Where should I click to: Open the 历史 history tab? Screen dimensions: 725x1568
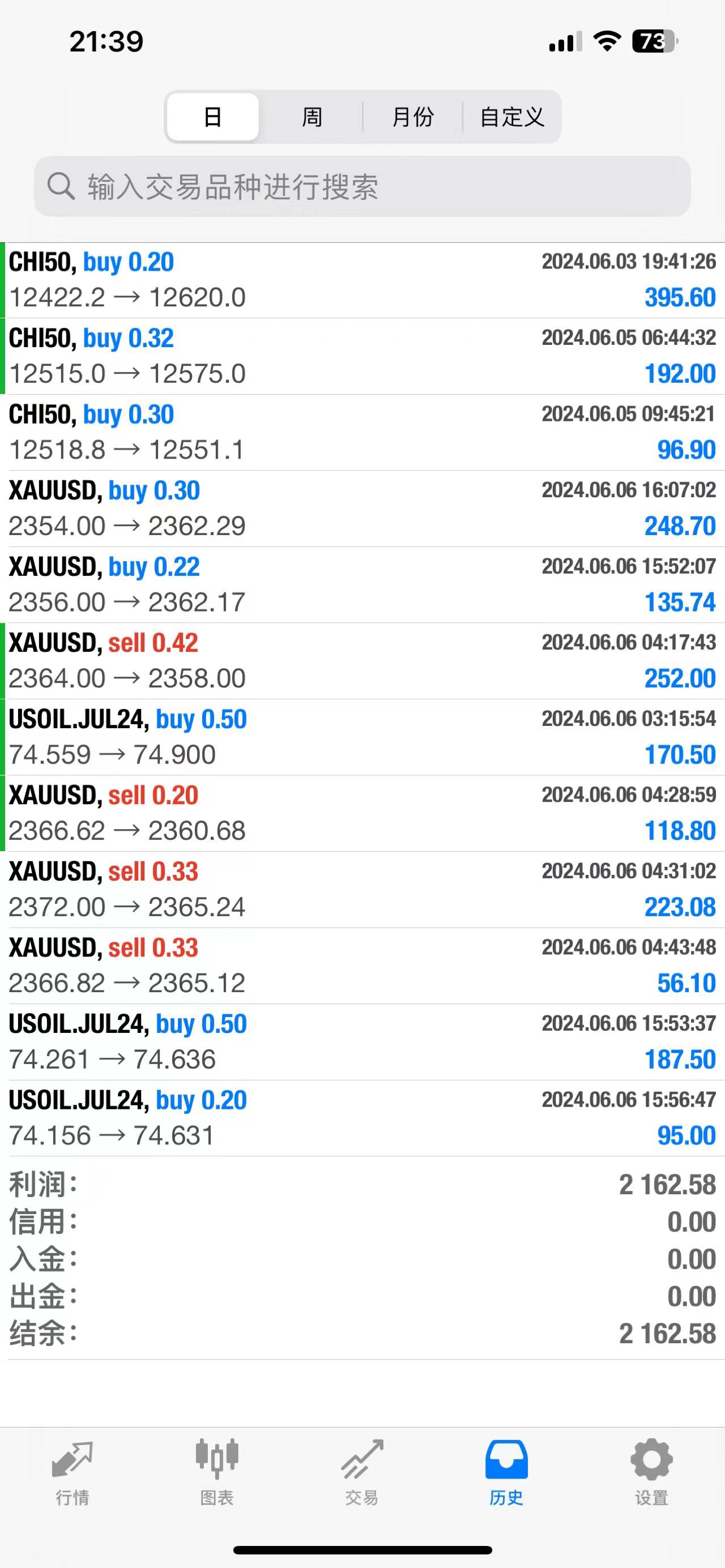[506, 1471]
